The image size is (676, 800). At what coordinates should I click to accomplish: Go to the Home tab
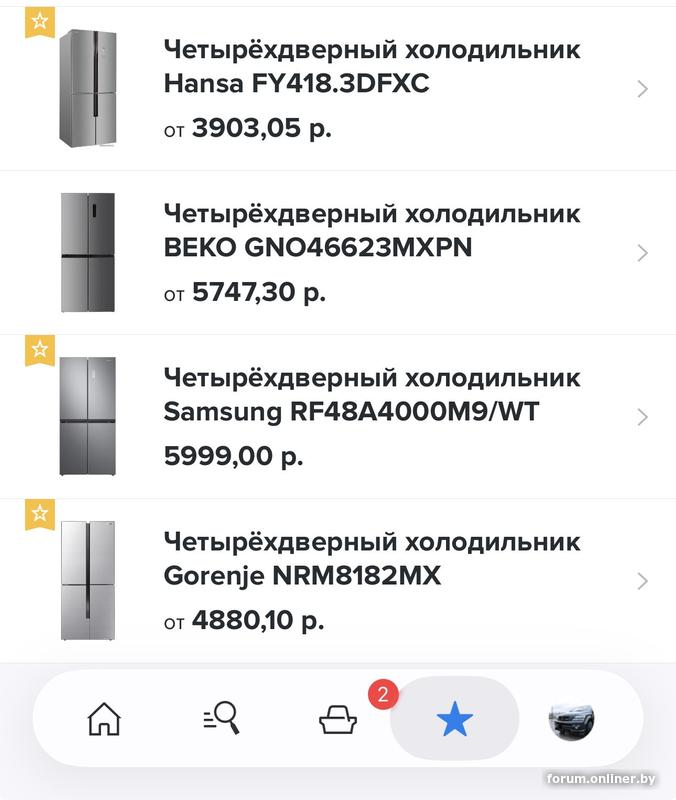pos(104,719)
